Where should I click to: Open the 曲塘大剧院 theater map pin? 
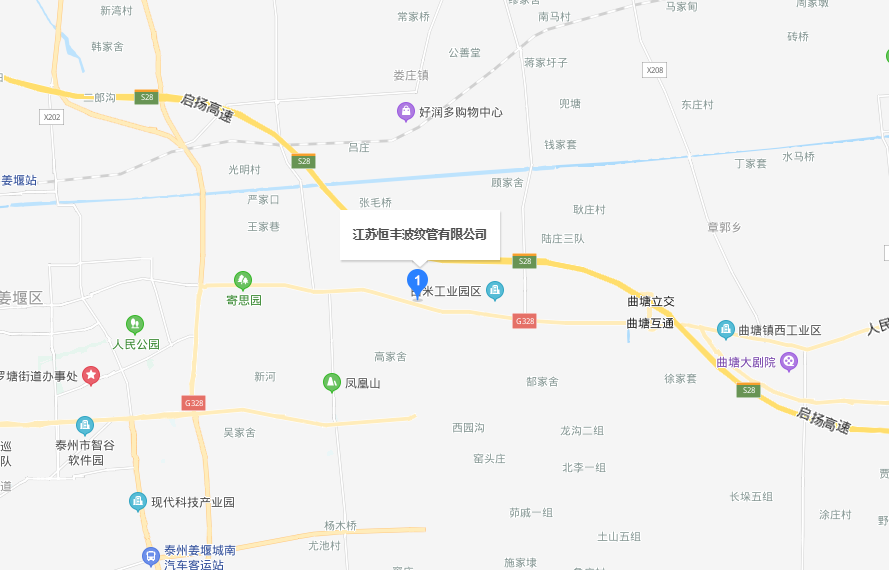click(790, 361)
